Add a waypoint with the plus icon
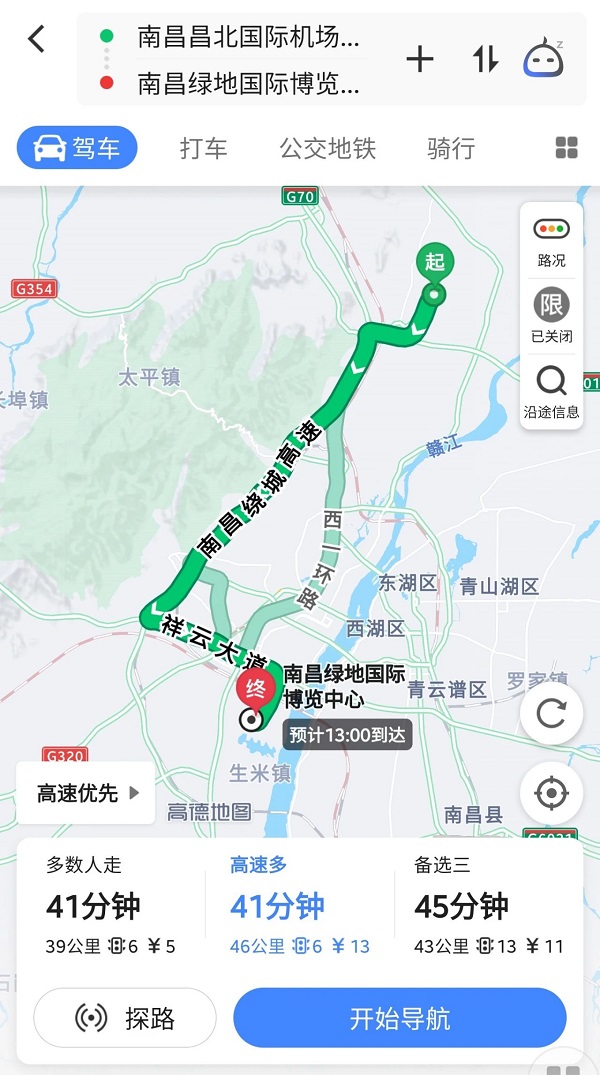The height and width of the screenshot is (1075, 600). [420, 60]
